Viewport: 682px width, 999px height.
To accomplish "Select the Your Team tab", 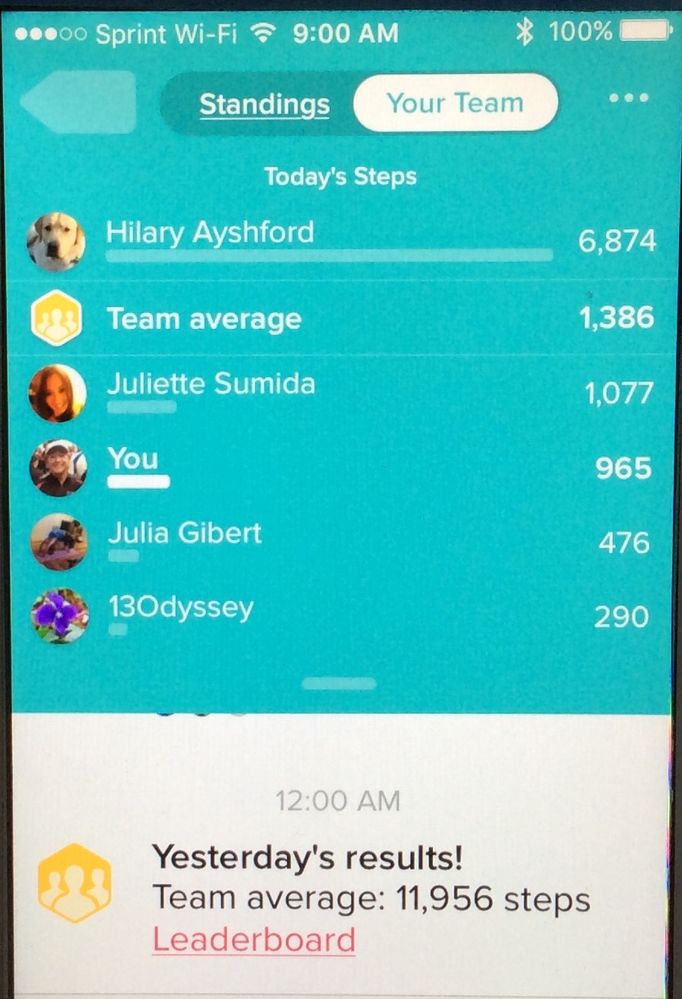I will (x=455, y=103).
